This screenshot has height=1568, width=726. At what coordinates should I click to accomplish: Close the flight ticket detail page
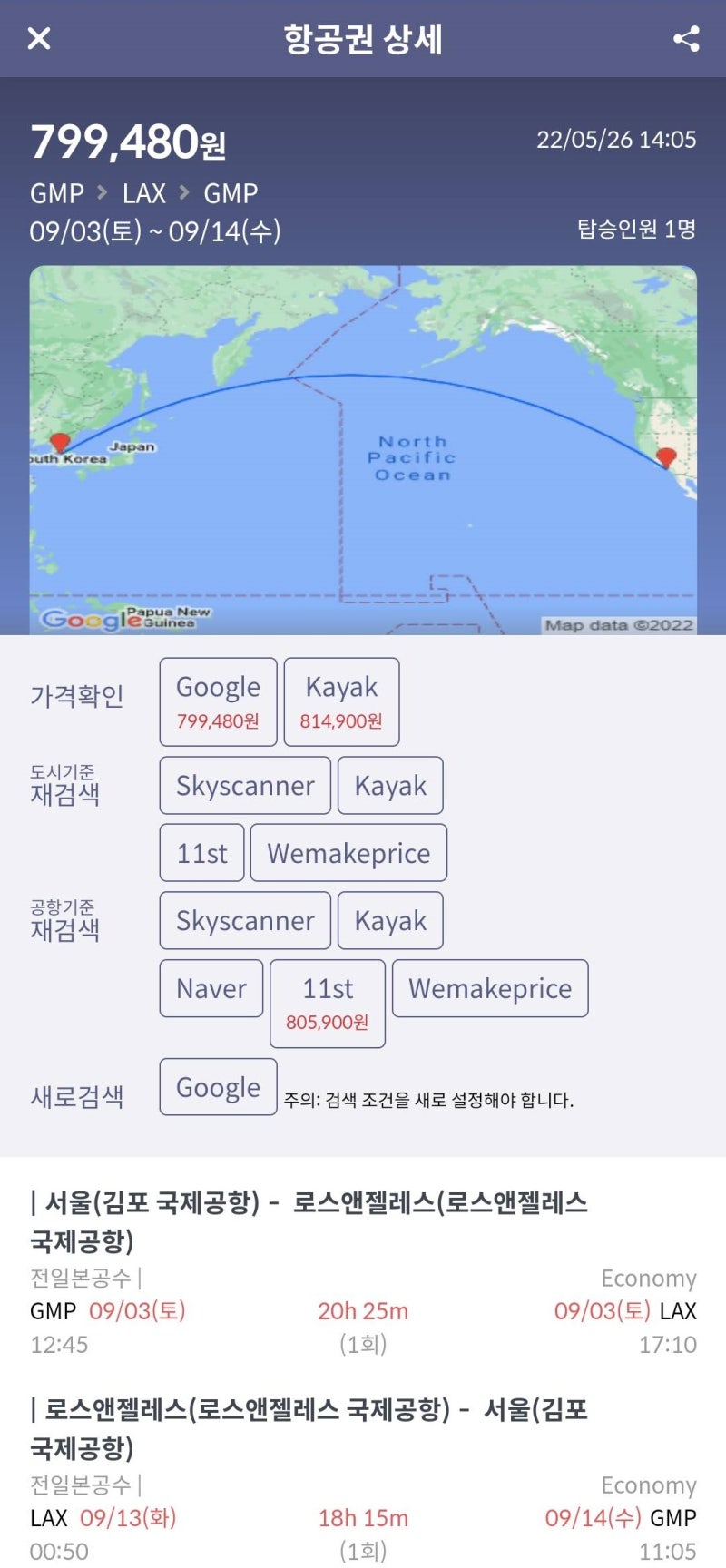click(39, 38)
